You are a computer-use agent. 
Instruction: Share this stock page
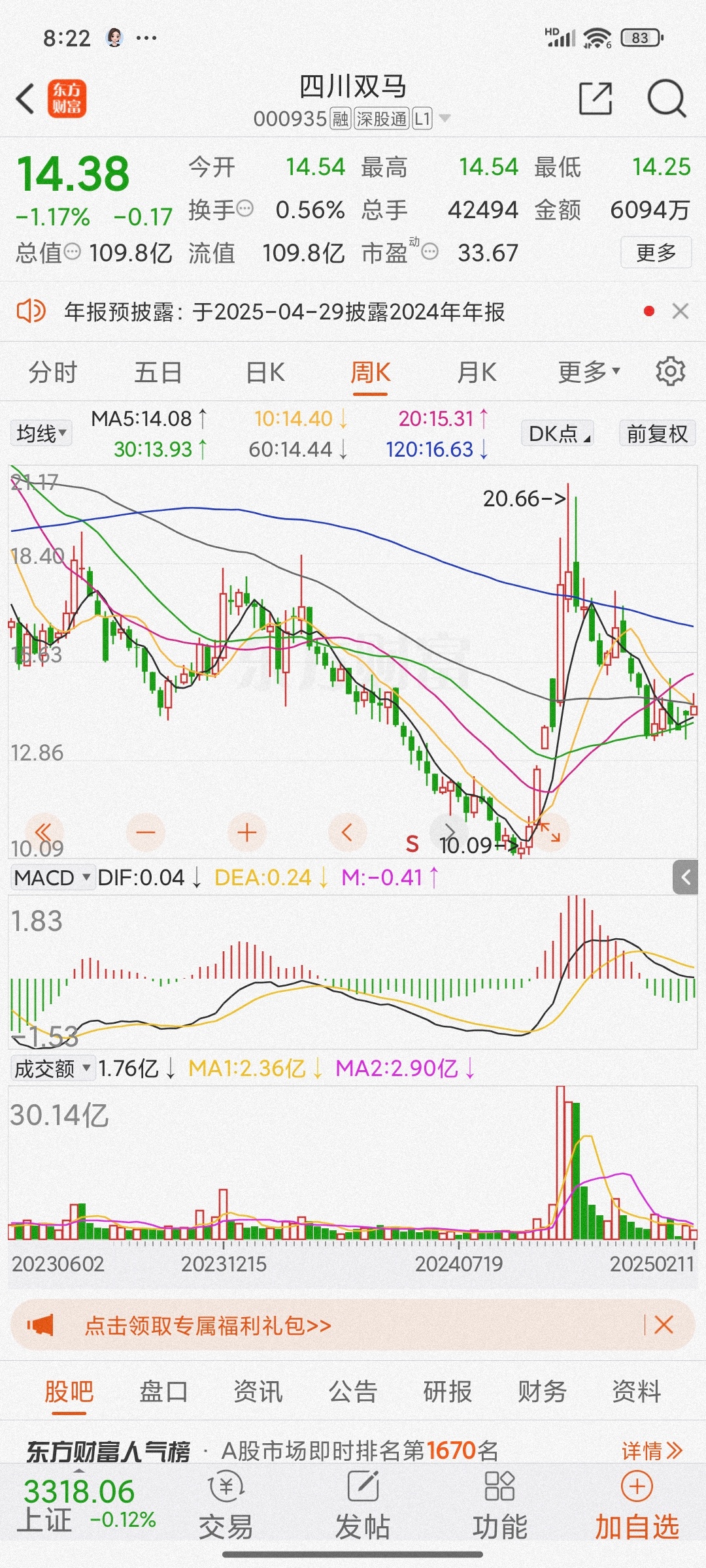point(596,99)
